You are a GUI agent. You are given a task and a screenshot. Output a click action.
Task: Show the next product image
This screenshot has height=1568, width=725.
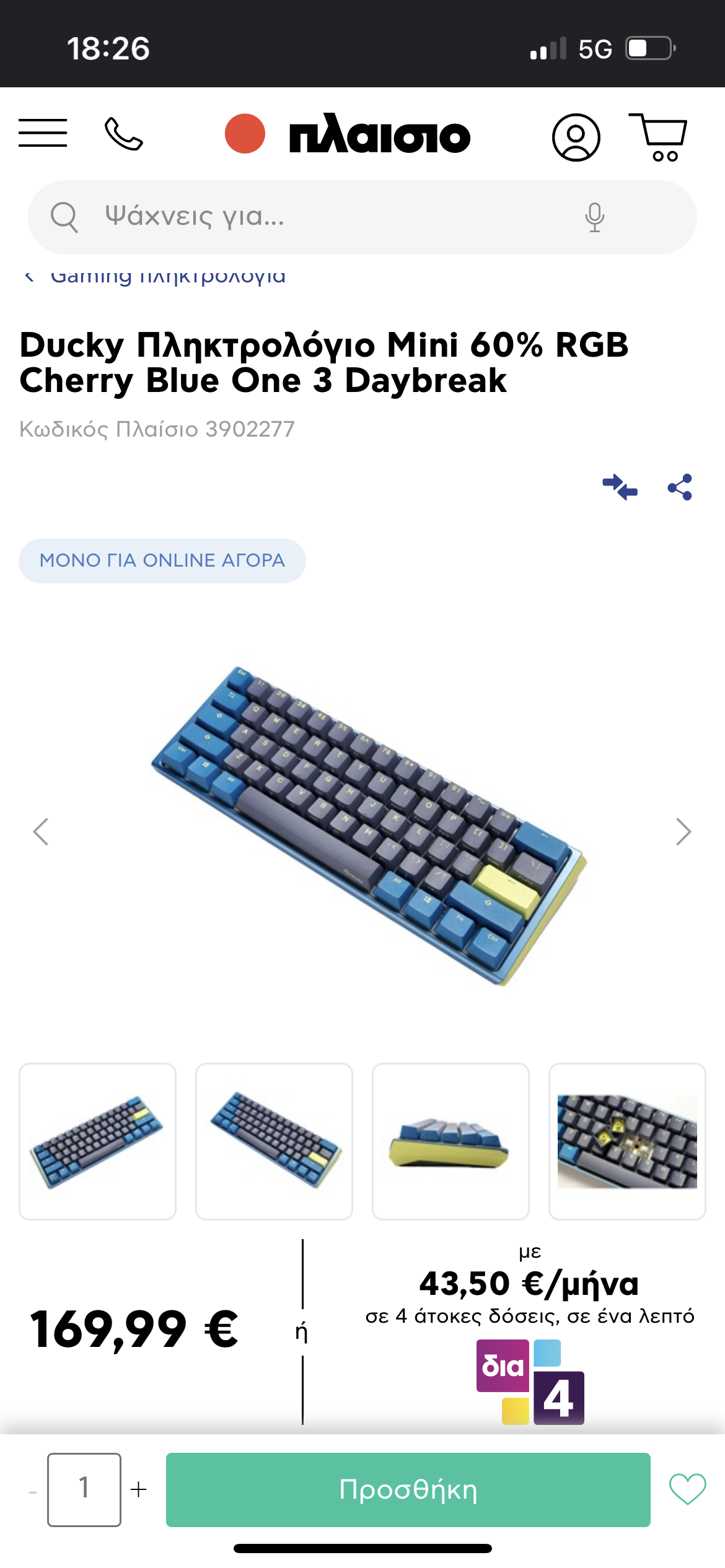[x=683, y=832]
